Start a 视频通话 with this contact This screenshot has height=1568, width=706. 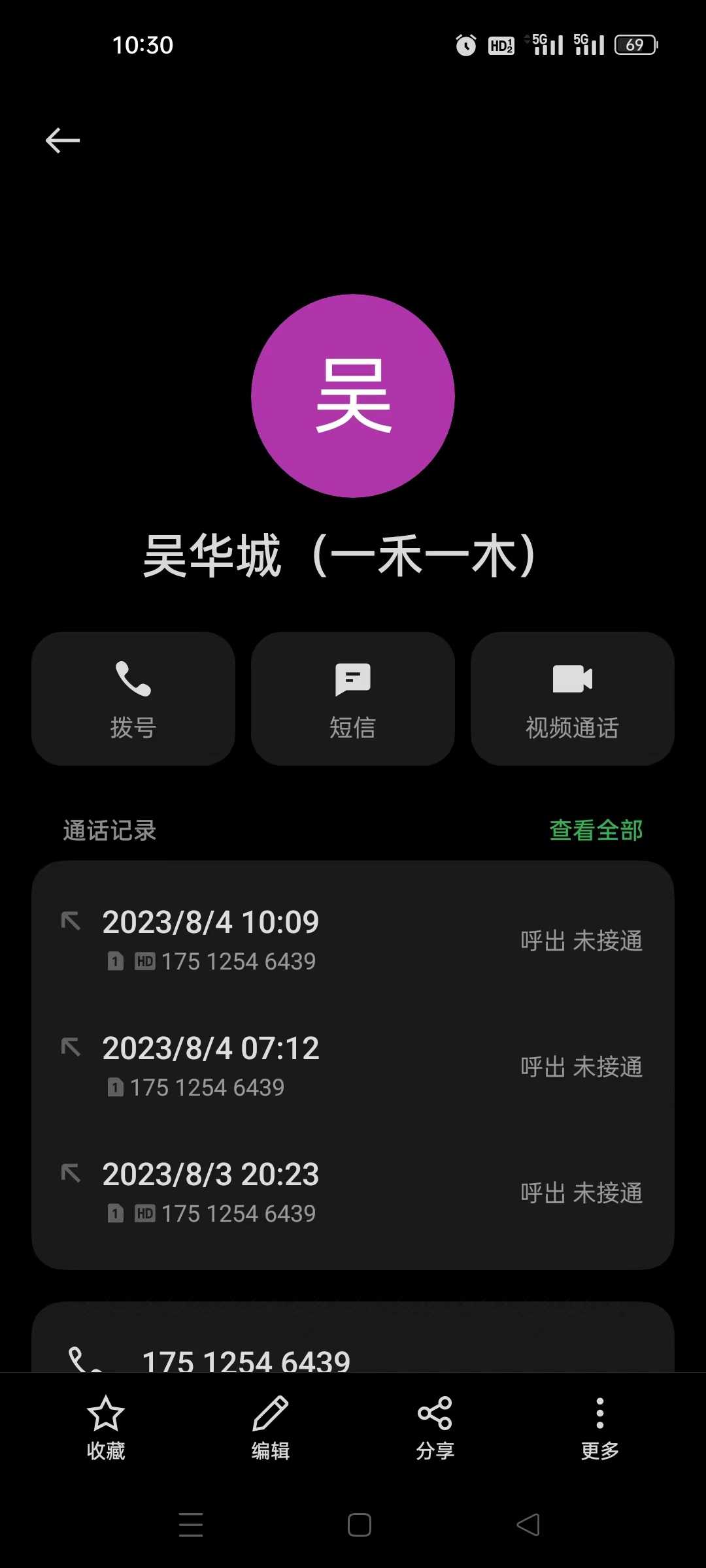(x=572, y=698)
